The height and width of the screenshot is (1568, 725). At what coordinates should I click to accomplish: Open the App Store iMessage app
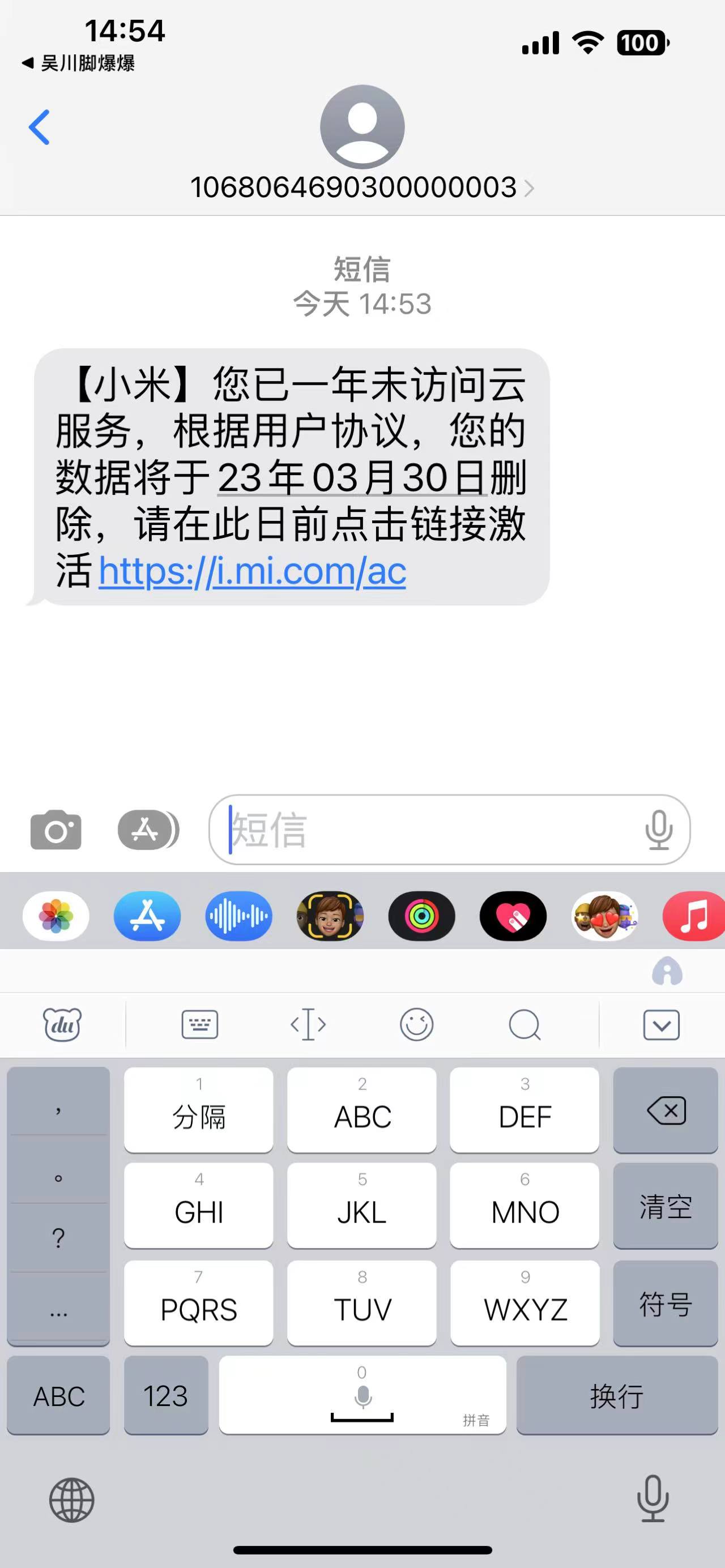click(147, 916)
